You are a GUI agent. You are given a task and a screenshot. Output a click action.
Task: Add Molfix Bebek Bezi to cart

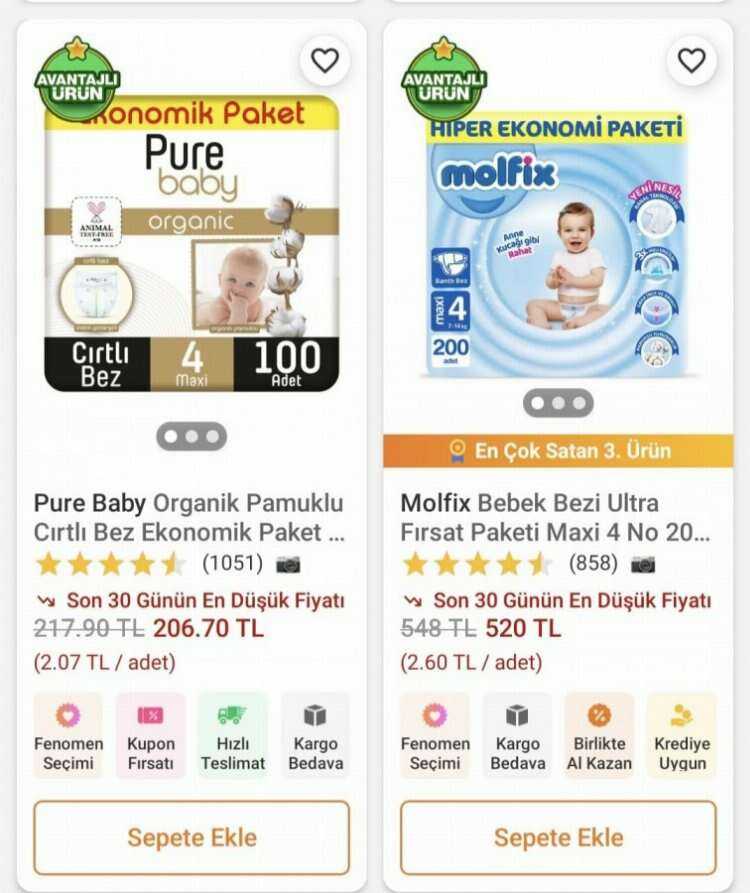click(x=558, y=837)
